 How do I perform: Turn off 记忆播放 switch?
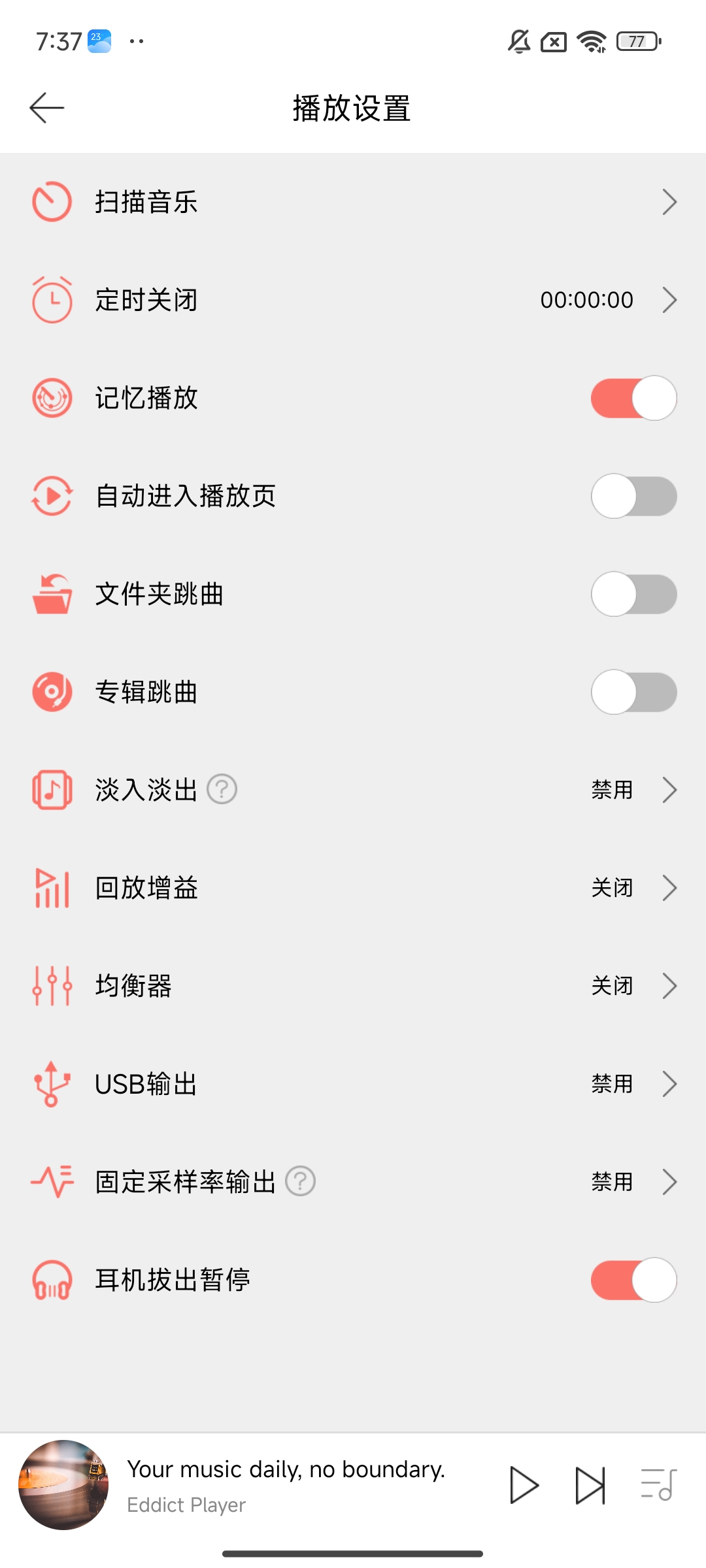point(633,398)
